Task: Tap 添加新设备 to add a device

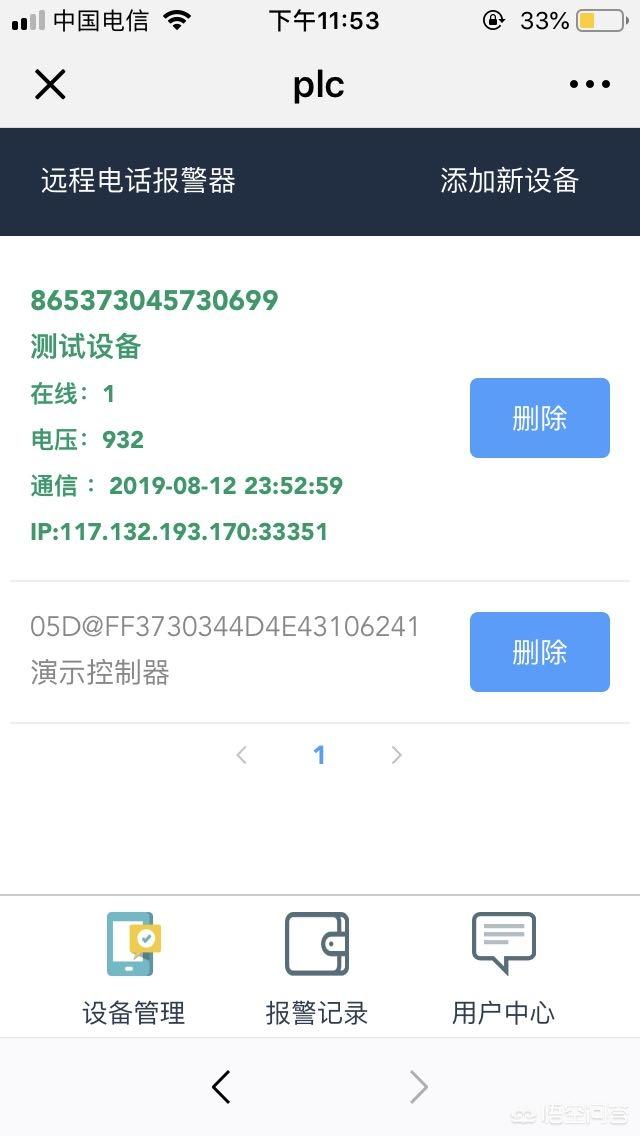Action: 509,180
